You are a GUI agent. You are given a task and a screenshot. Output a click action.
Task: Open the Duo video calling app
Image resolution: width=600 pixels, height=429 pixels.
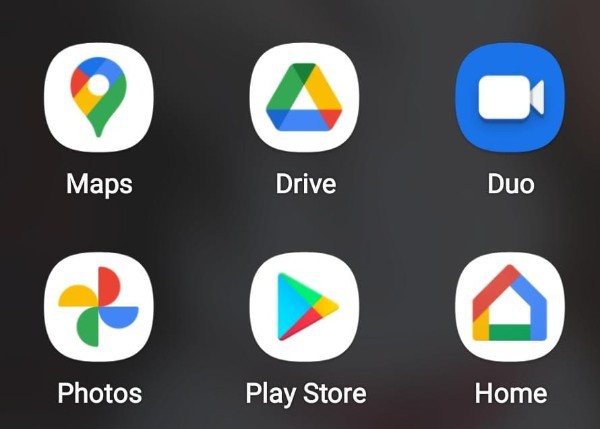(x=509, y=97)
